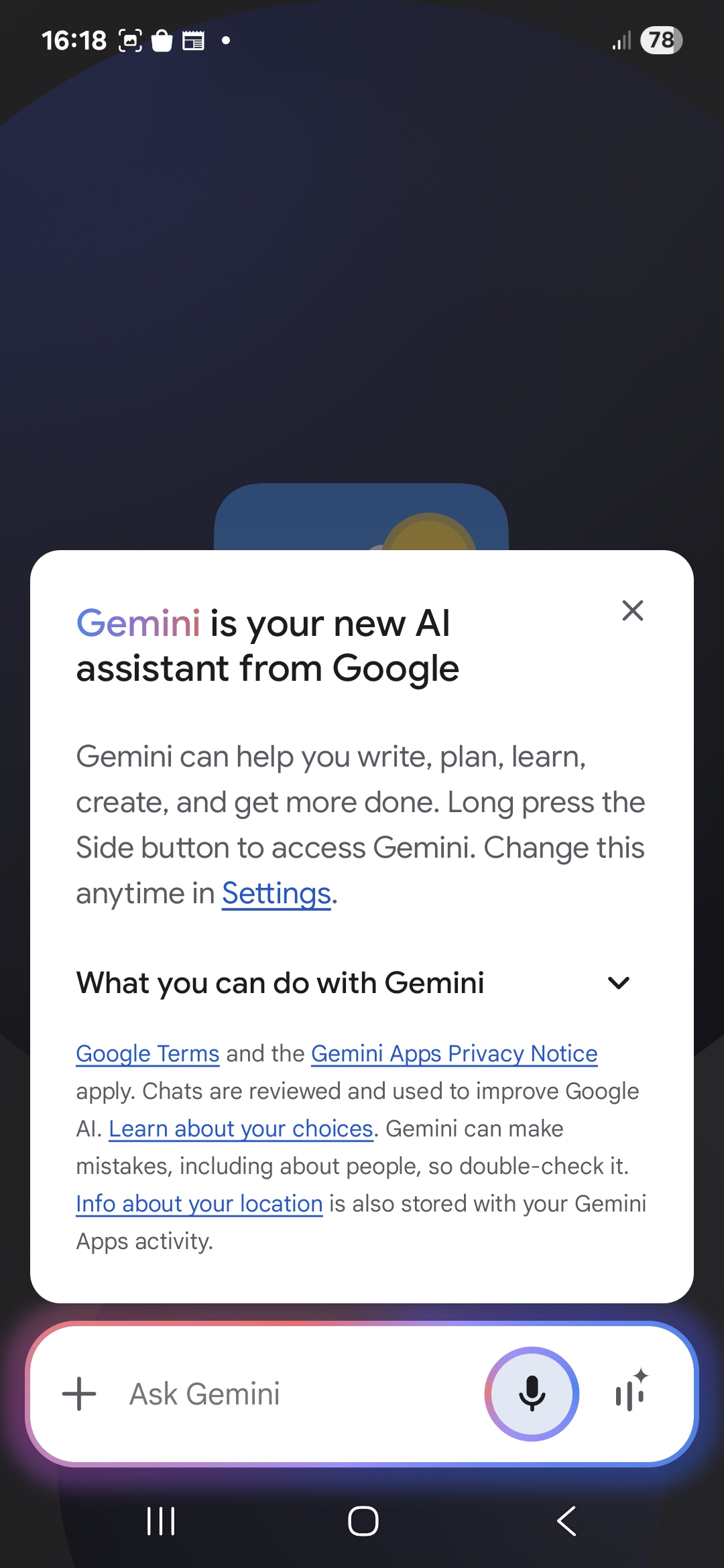Tap the plus icon to add attachment
724x1568 pixels.
pyautogui.click(x=79, y=1394)
